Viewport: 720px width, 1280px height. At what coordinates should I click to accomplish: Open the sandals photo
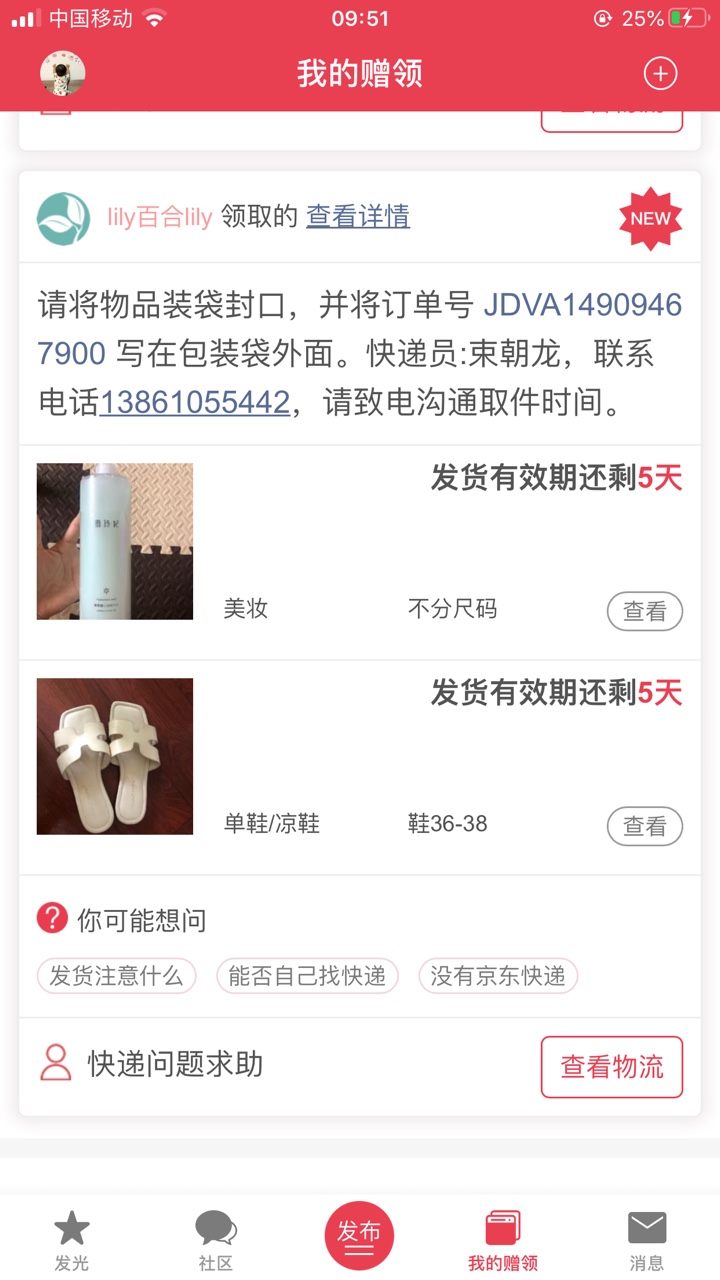tap(115, 756)
